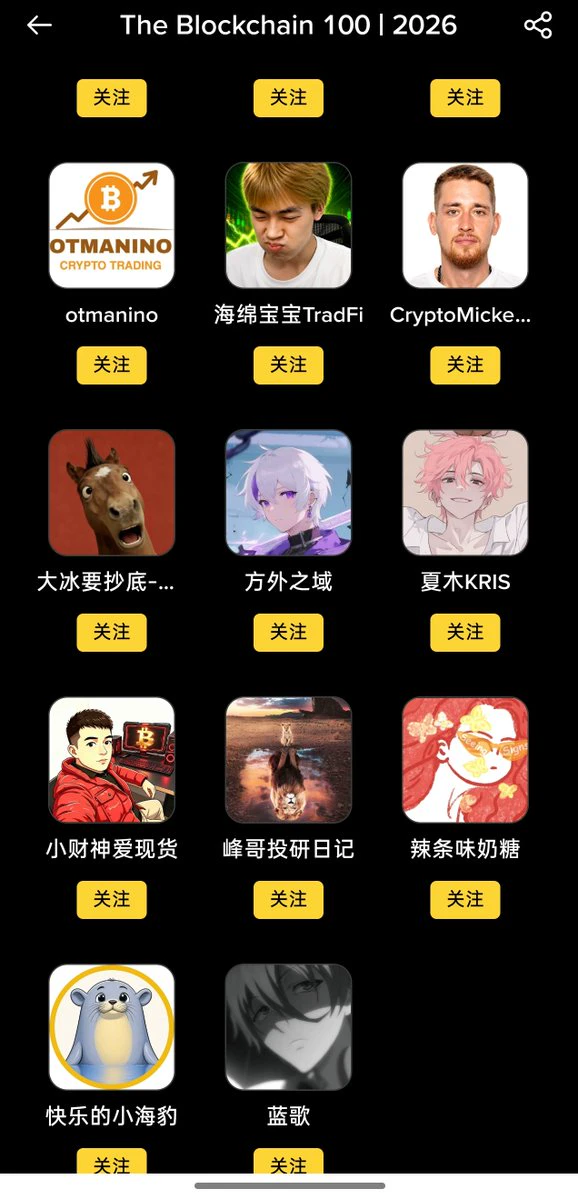The height and width of the screenshot is (1199, 578).
Task: Go back using the arrow icon
Action: tap(39, 25)
